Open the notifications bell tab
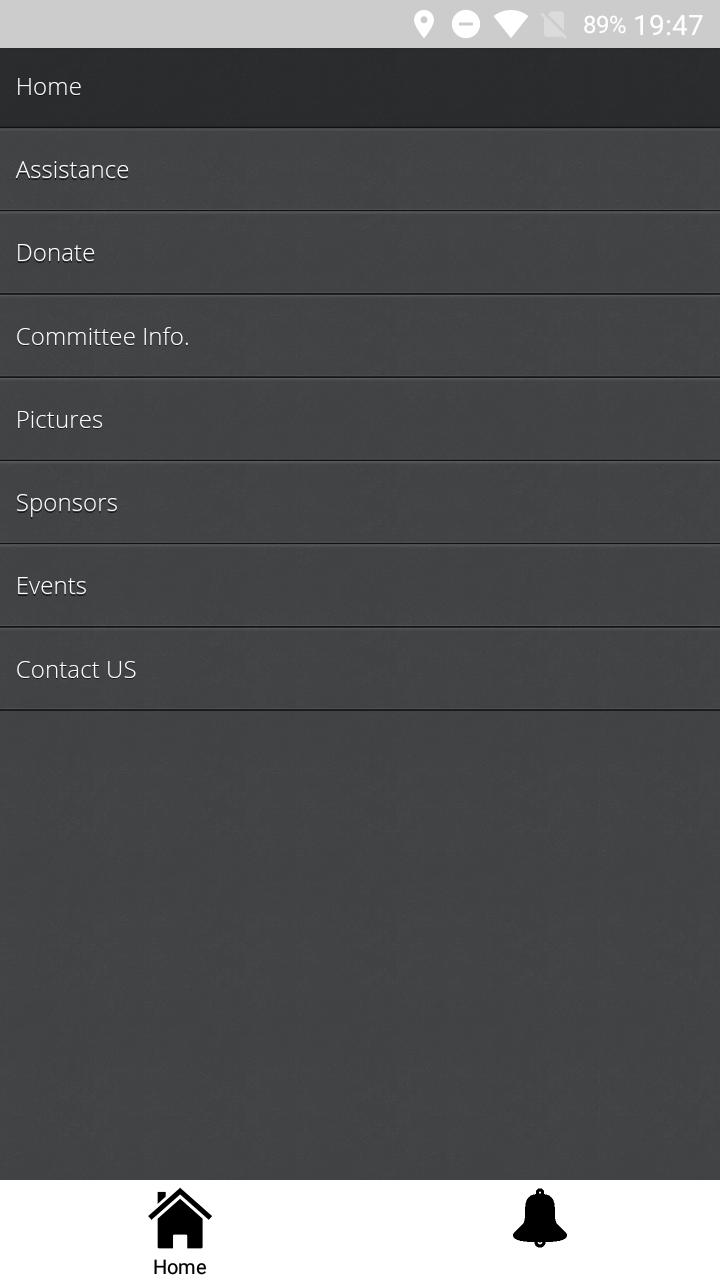Screen dimensions: 720x1280 click(x=540, y=1219)
